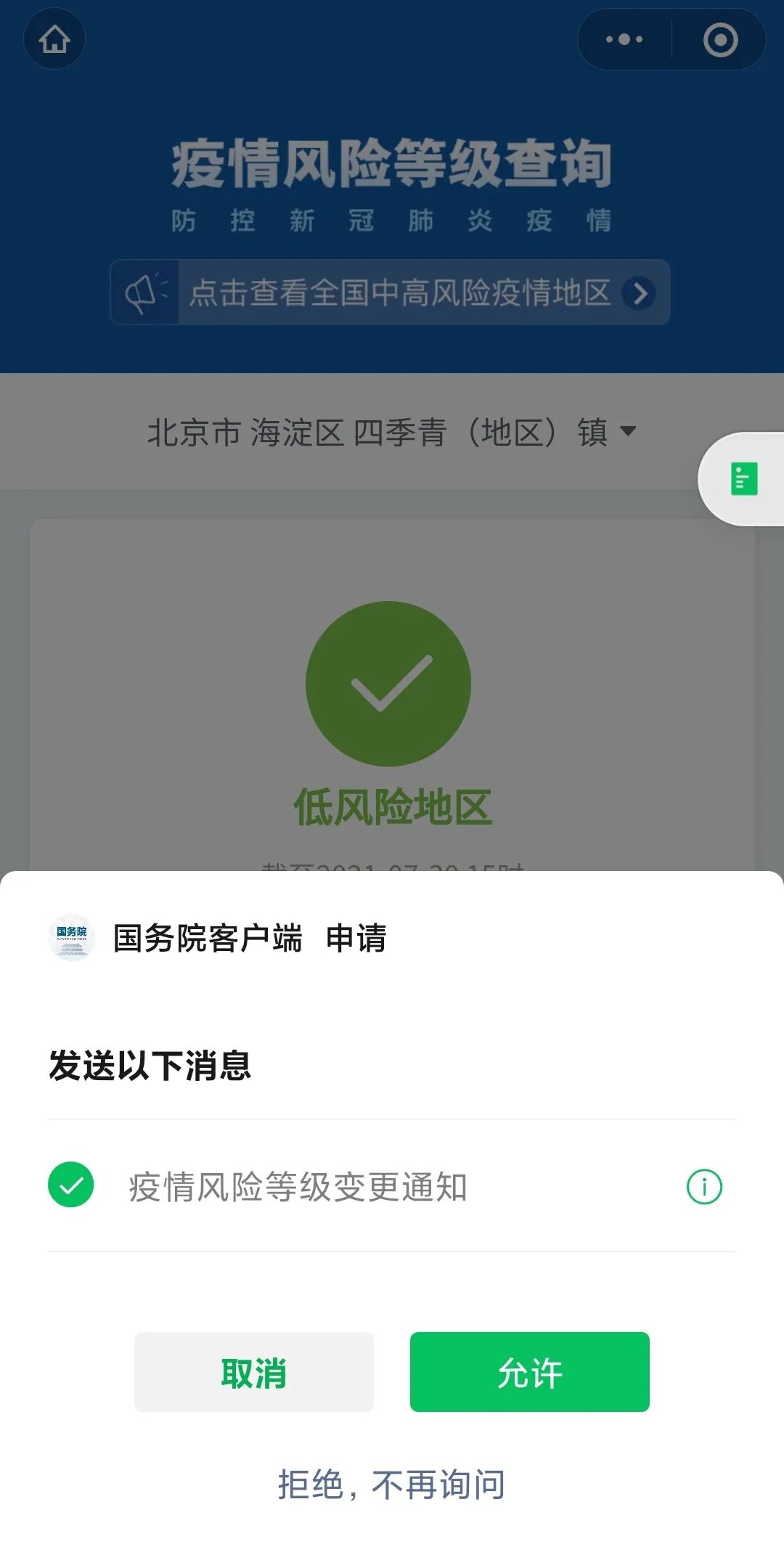Open the green floating document button

[x=743, y=479]
